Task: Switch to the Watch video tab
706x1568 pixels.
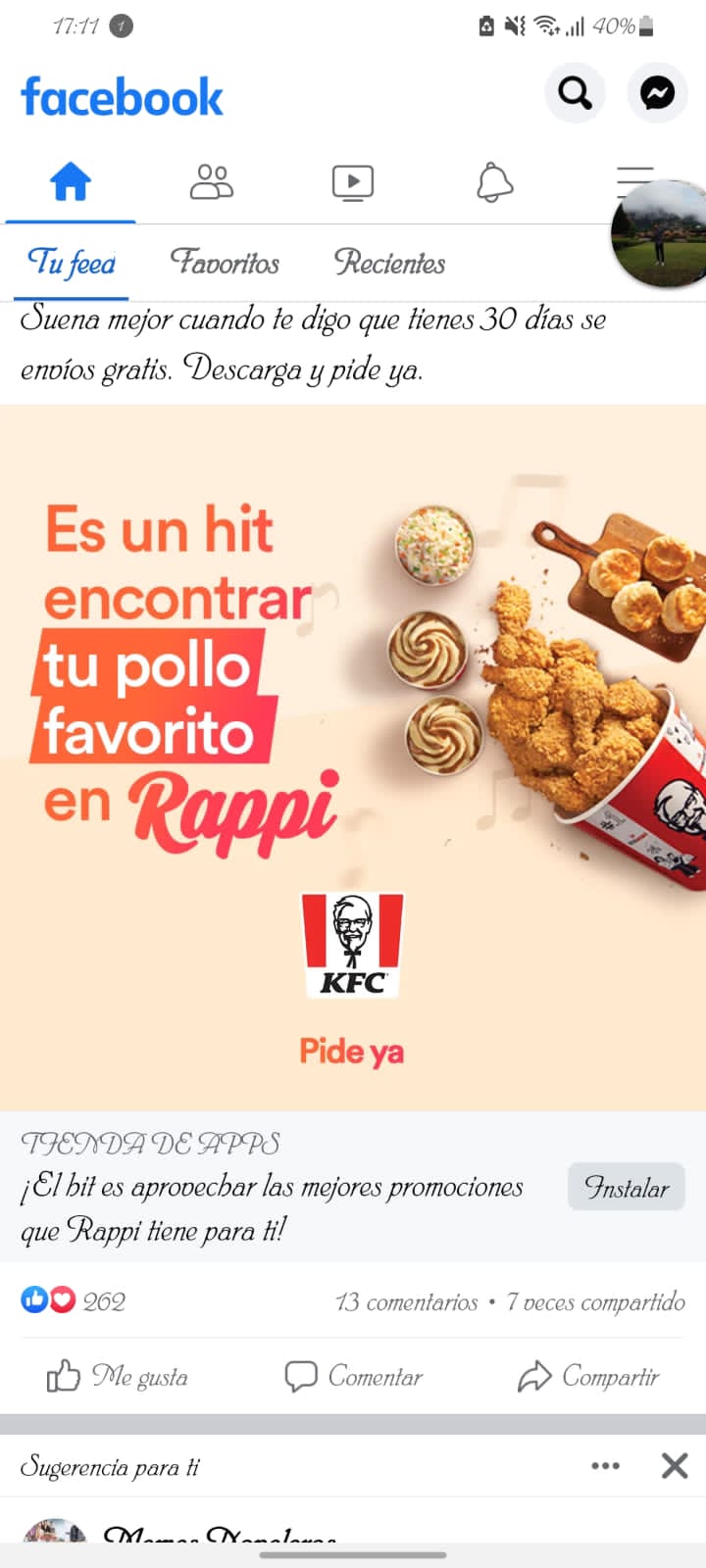Action: [x=353, y=182]
